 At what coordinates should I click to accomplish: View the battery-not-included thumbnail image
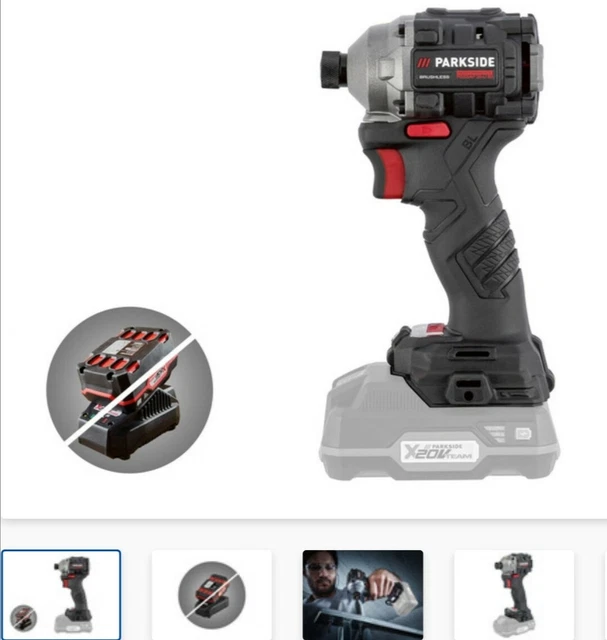(212, 594)
